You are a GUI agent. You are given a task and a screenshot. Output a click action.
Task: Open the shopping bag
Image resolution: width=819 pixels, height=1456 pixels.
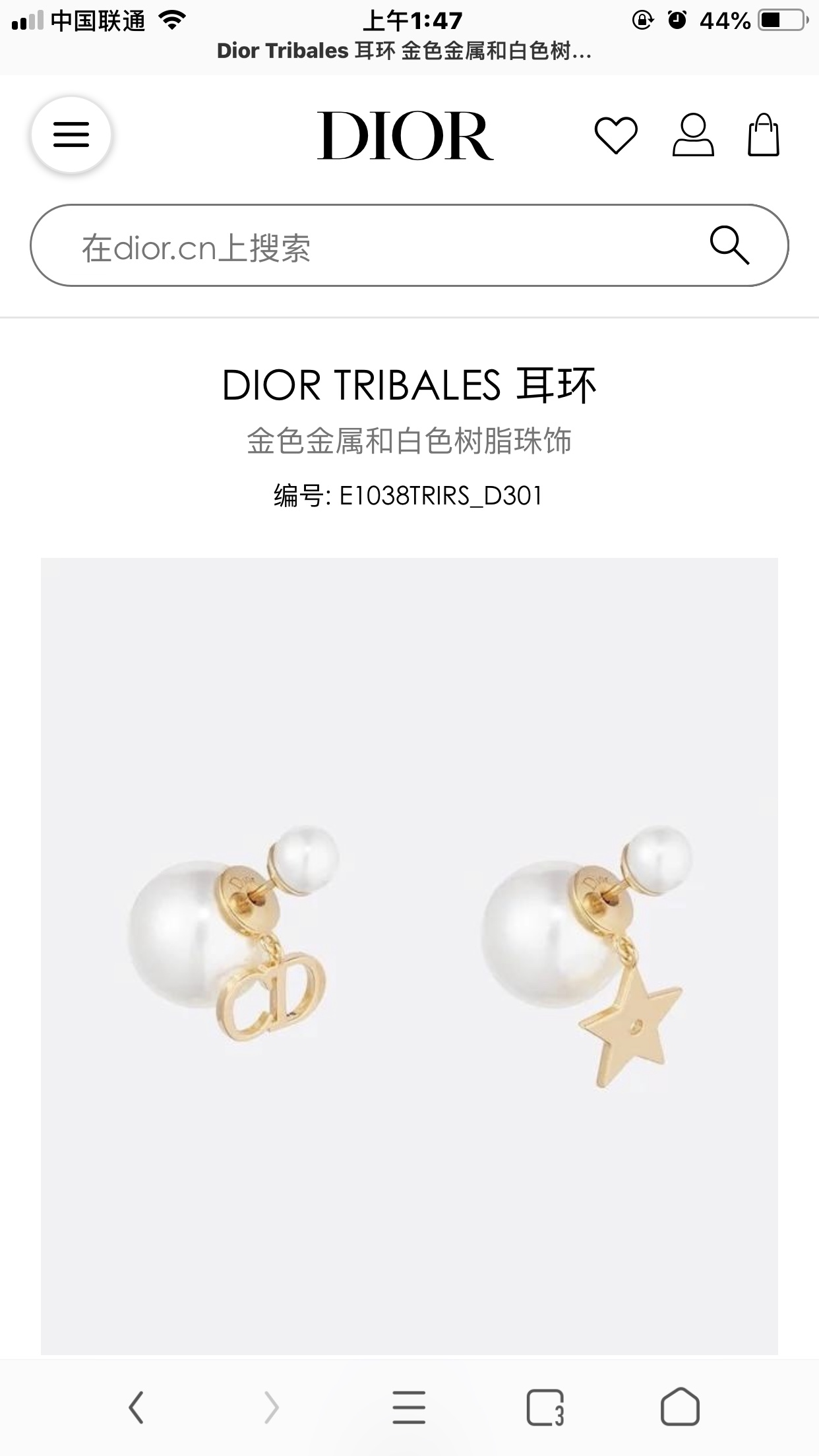tap(763, 135)
